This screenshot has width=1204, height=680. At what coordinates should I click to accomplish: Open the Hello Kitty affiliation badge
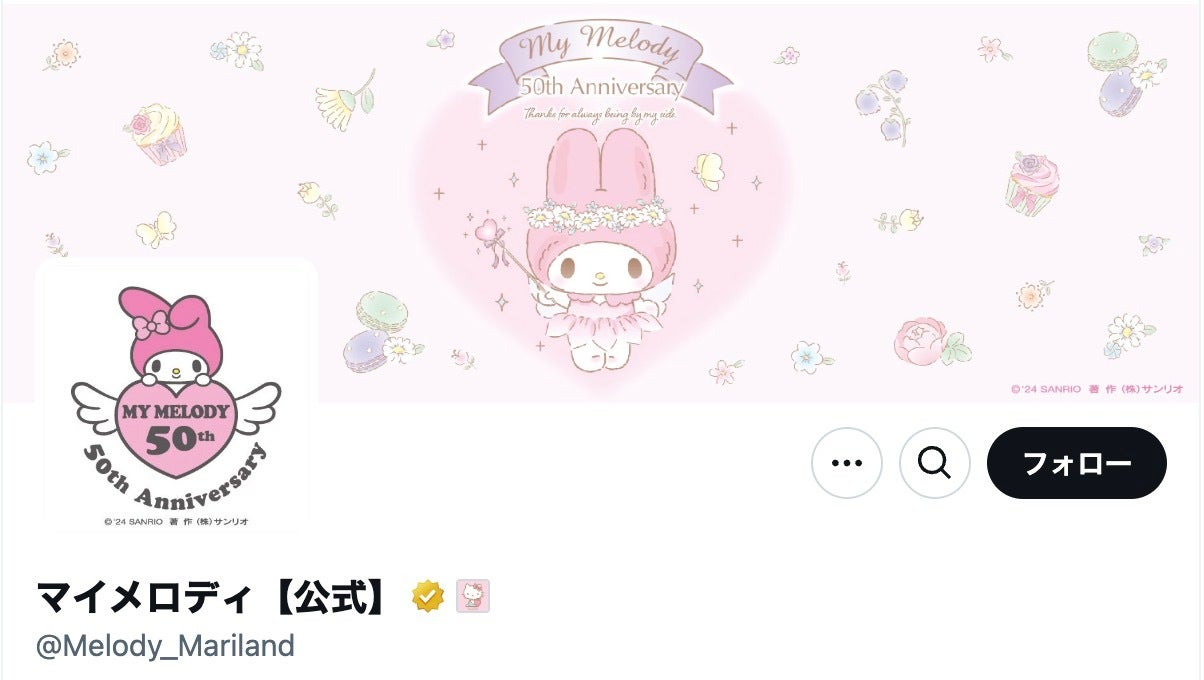473,597
